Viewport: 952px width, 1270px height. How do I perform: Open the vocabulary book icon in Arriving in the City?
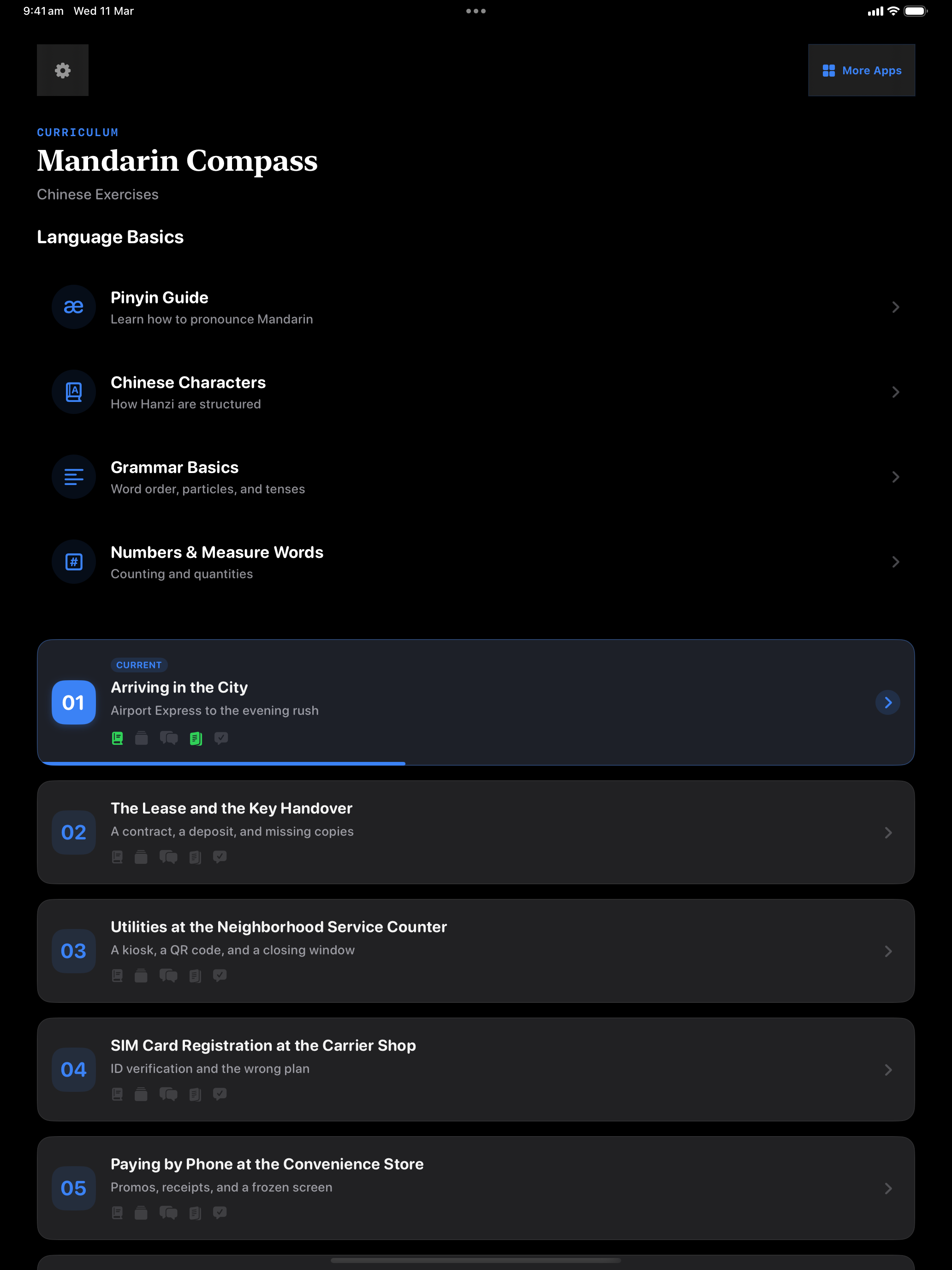tap(118, 738)
